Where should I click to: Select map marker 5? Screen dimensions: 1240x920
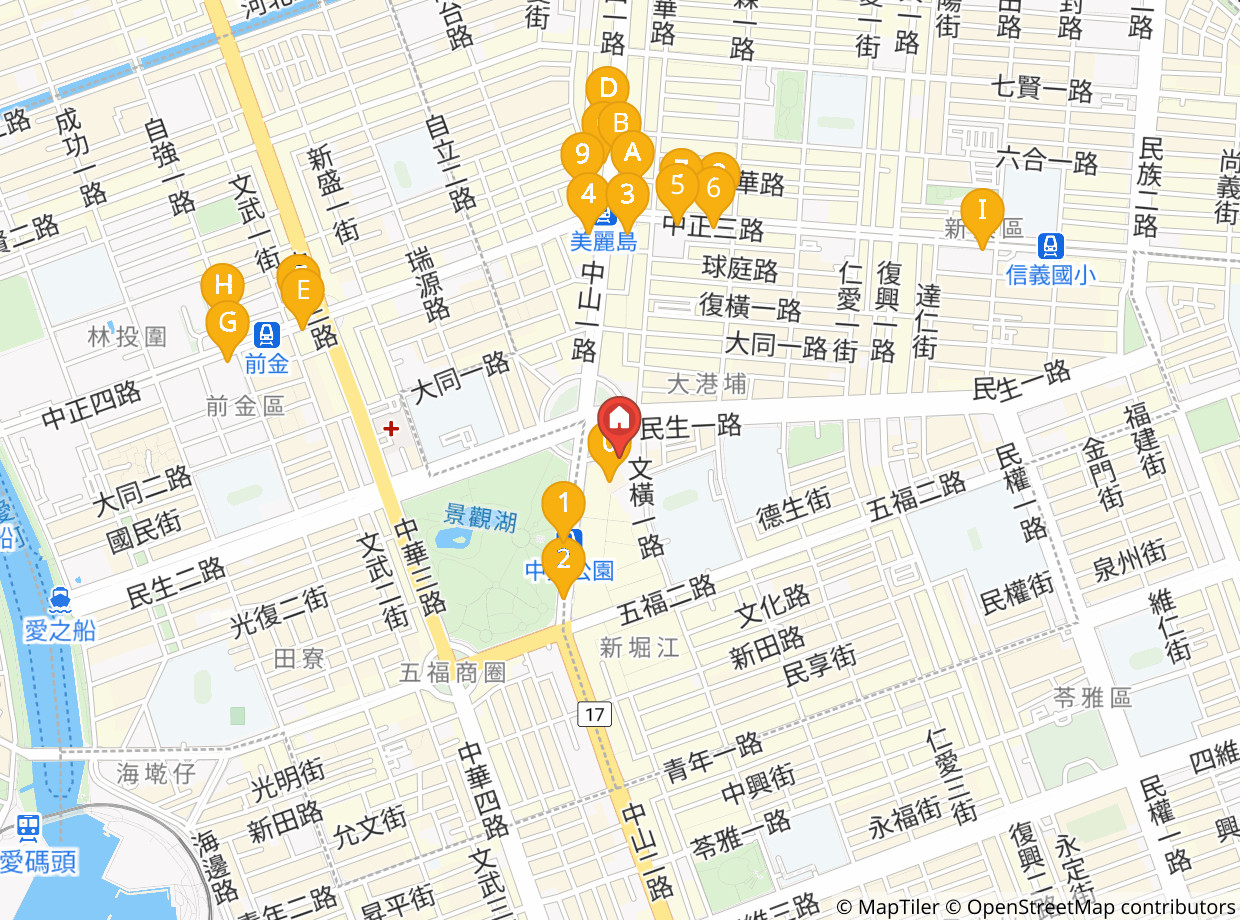pyautogui.click(x=678, y=185)
